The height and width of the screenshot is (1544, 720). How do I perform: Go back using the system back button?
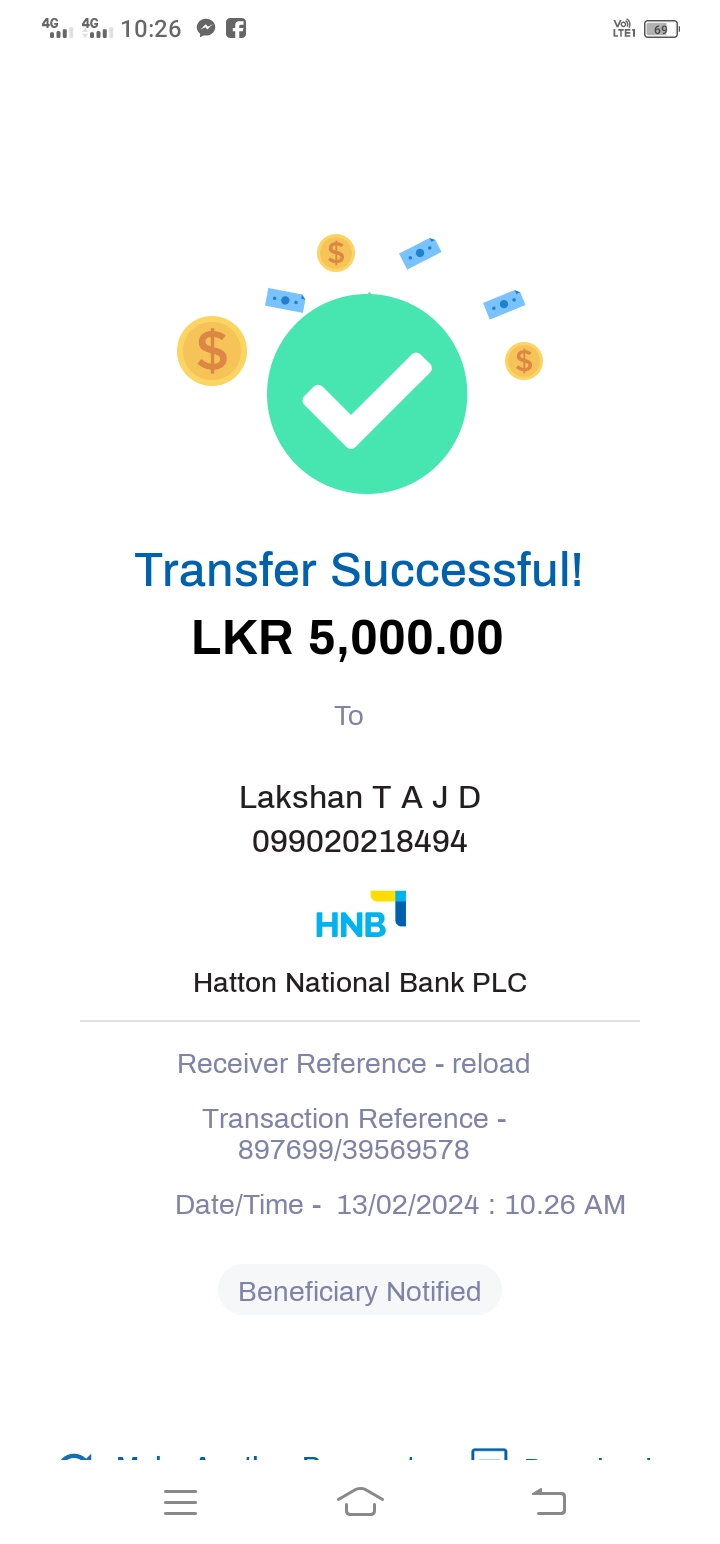548,1501
